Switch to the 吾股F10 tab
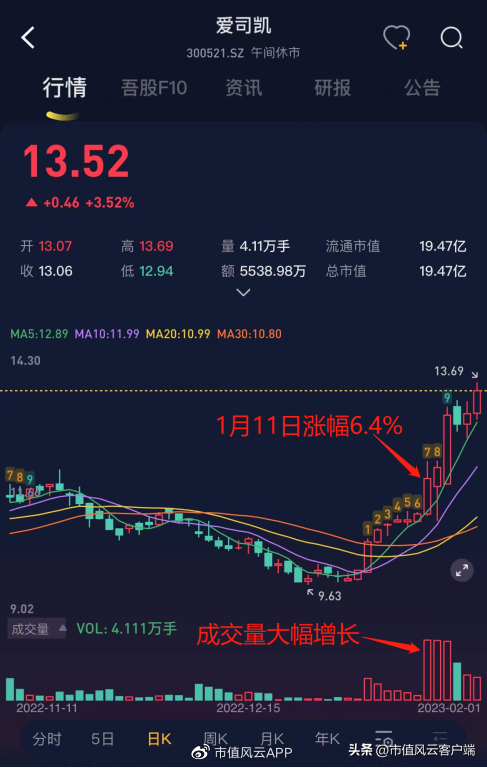Image resolution: width=487 pixels, height=768 pixels. click(154, 88)
